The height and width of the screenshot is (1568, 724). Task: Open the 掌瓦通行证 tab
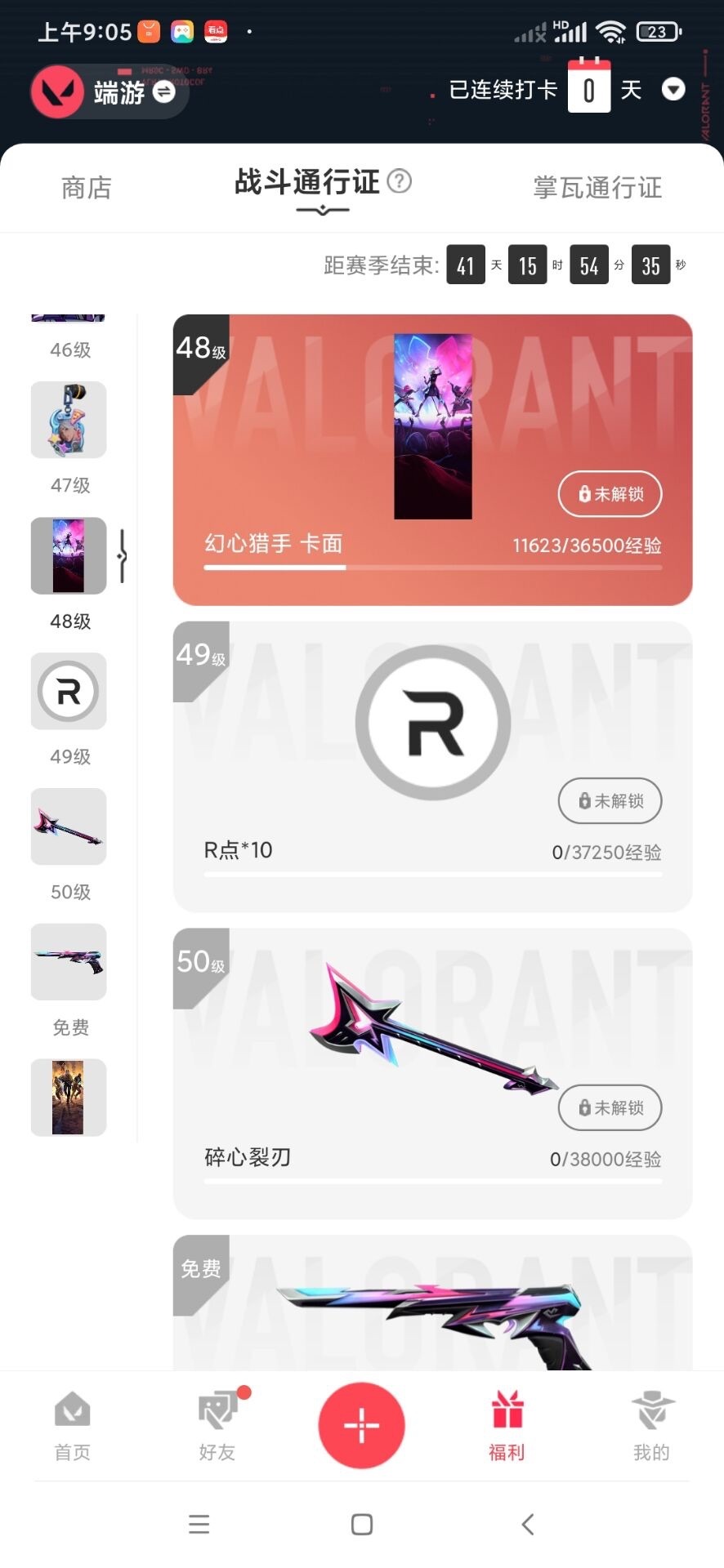(597, 188)
